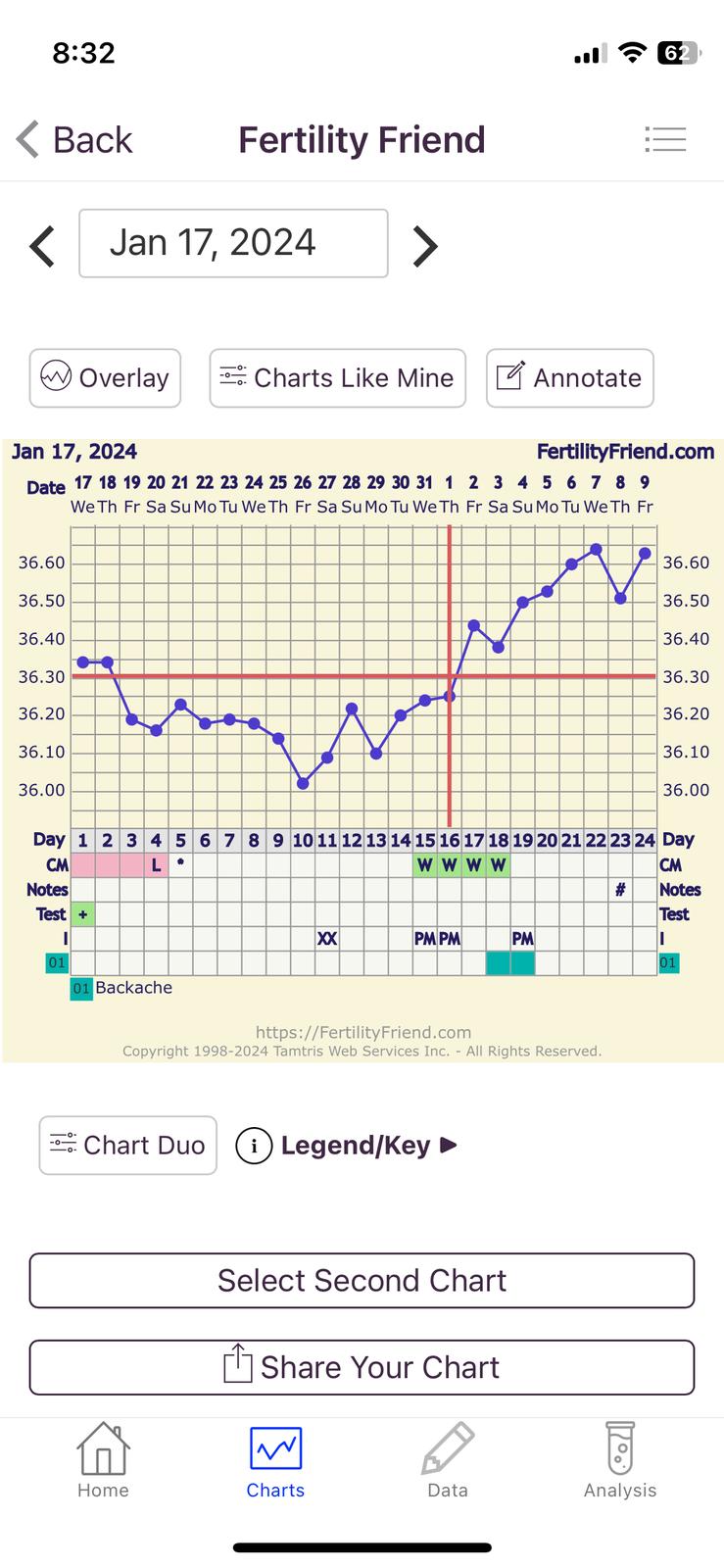Image resolution: width=724 pixels, height=1568 pixels.
Task: Annotate this chart
Action: [x=569, y=378]
